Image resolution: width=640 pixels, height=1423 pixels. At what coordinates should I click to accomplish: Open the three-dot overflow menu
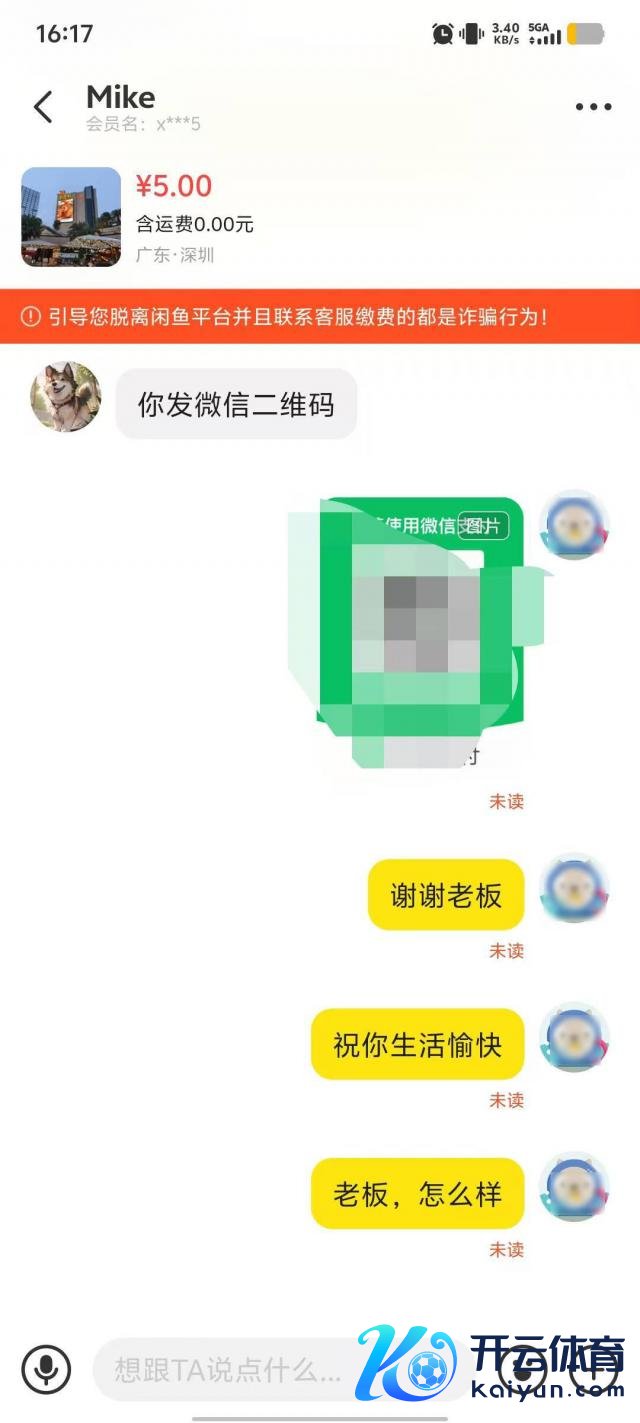(x=593, y=107)
